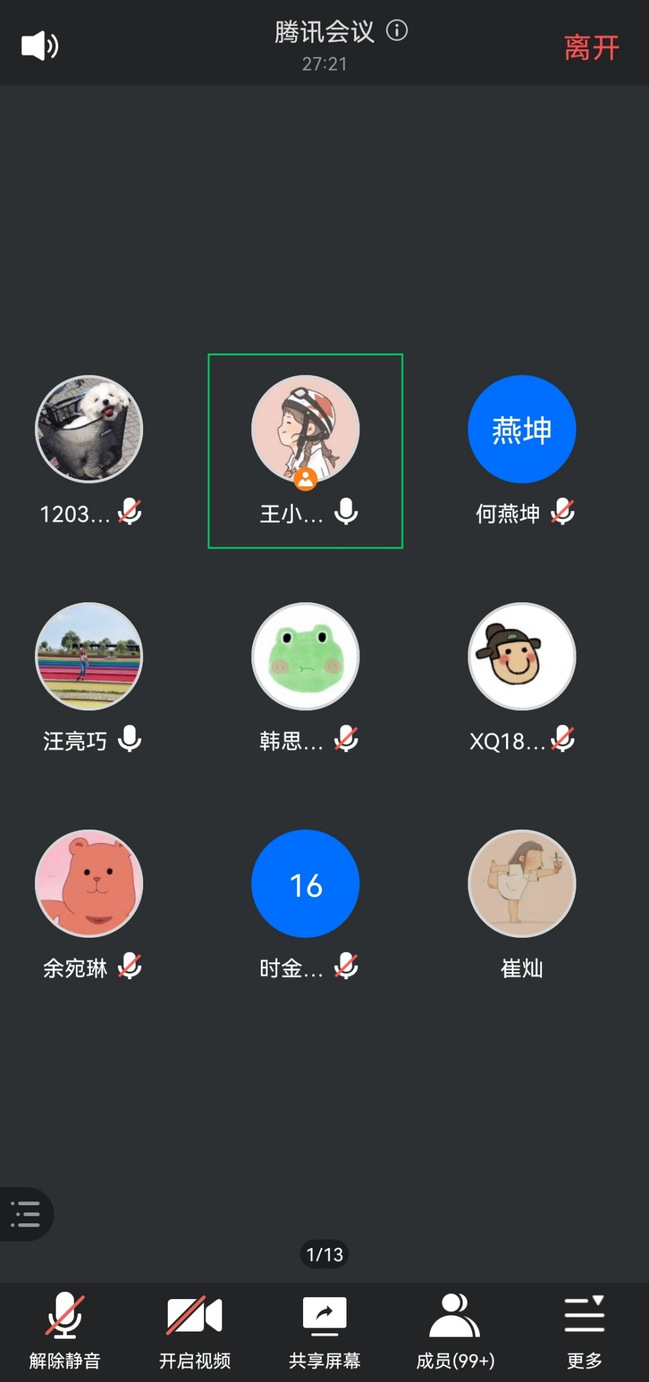Tap the highlighted speaker 王小…

click(305, 430)
